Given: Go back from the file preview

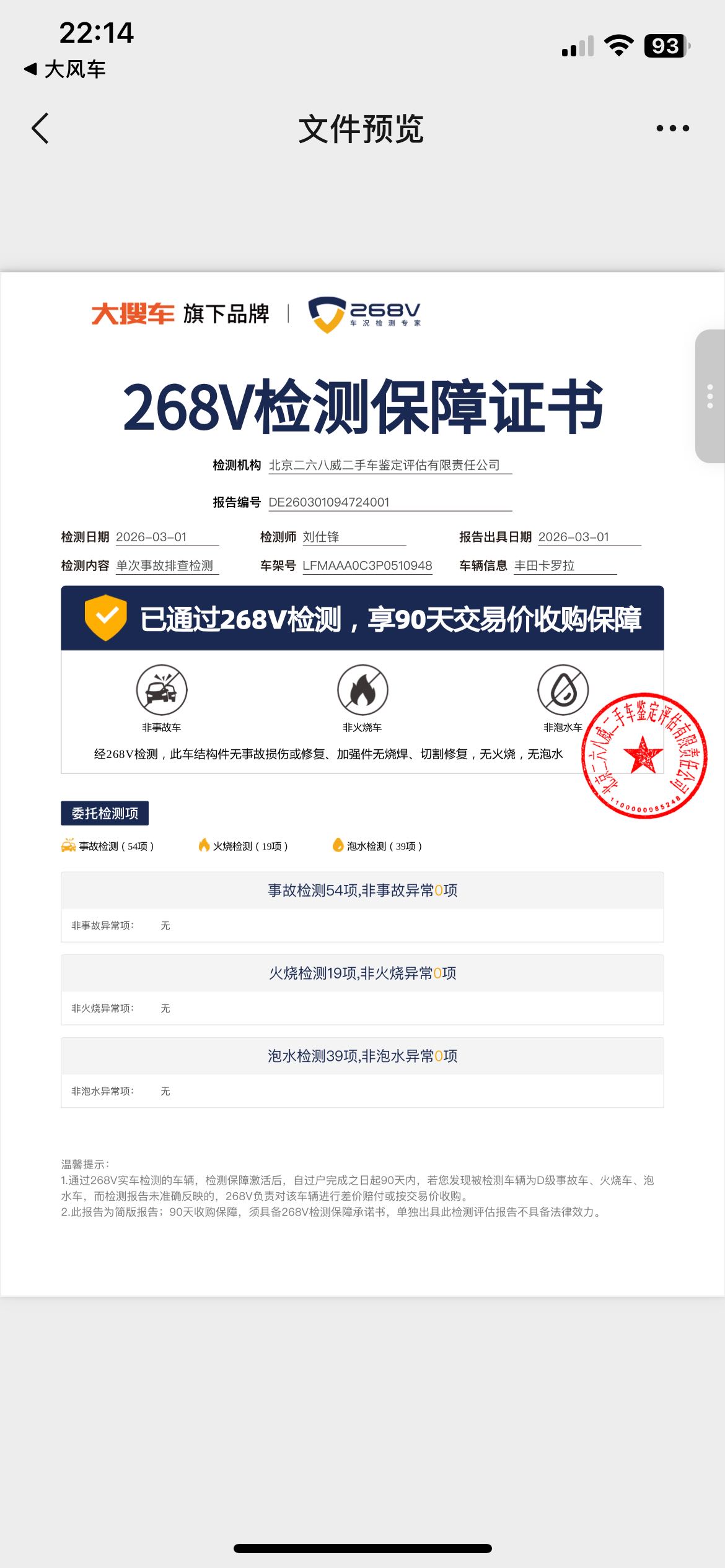Looking at the screenshot, I should [x=40, y=129].
